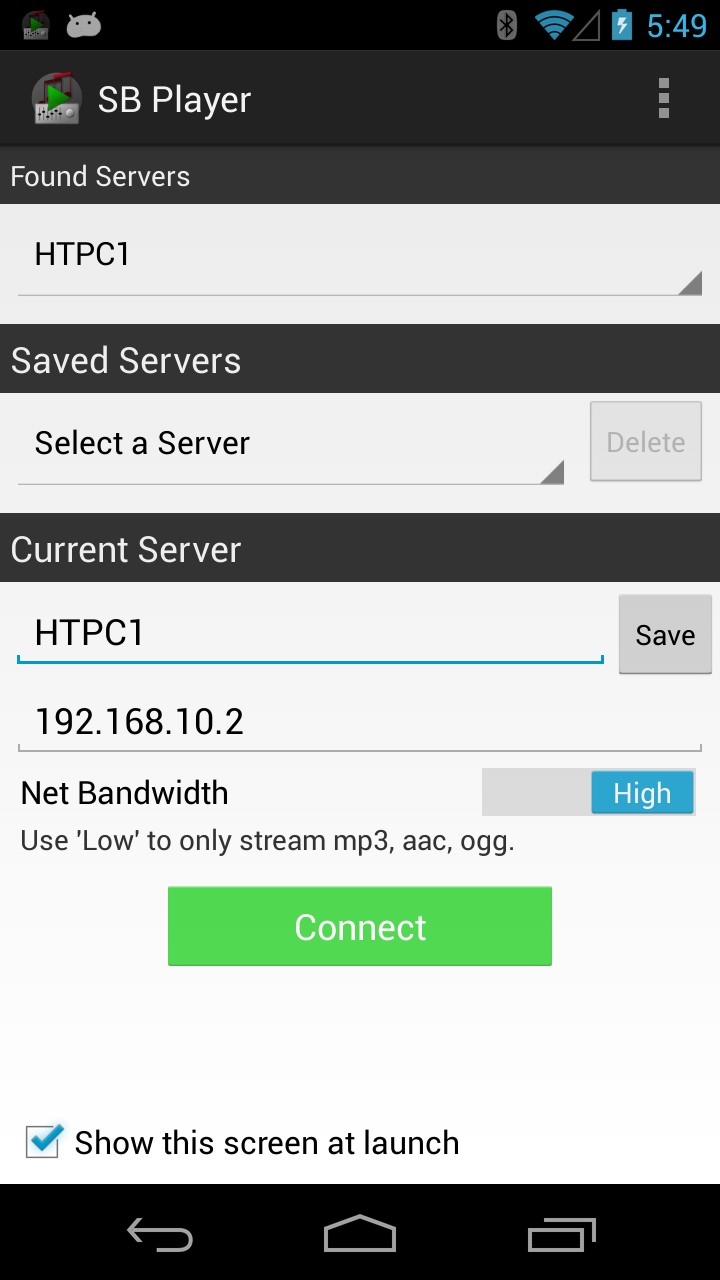The image size is (720, 1280).
Task: Edit the server name field HTPC1
Action: tap(310, 634)
